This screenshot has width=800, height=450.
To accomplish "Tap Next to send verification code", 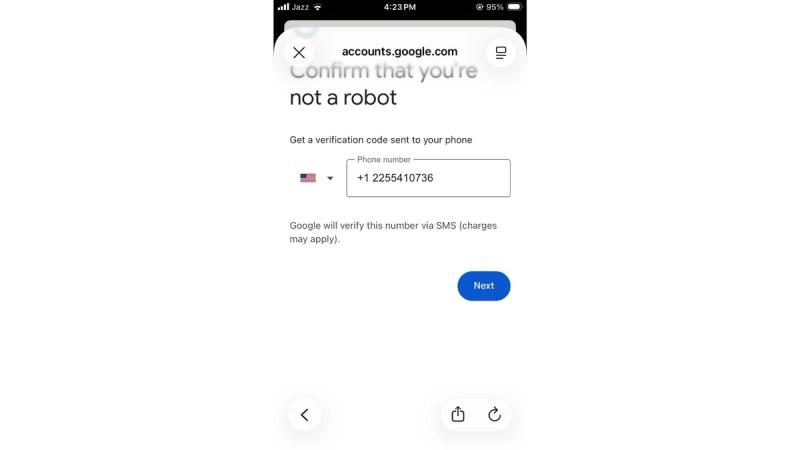I will point(484,286).
